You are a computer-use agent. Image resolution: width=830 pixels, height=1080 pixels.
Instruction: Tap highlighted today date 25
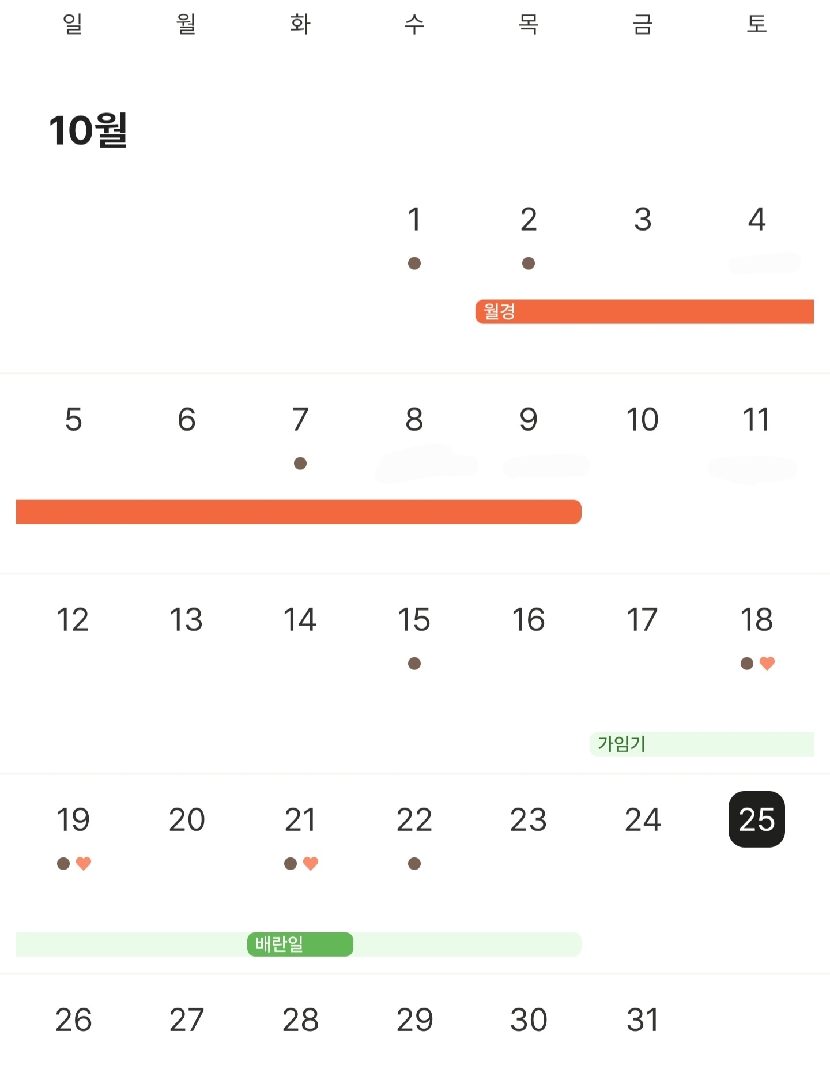(x=756, y=820)
